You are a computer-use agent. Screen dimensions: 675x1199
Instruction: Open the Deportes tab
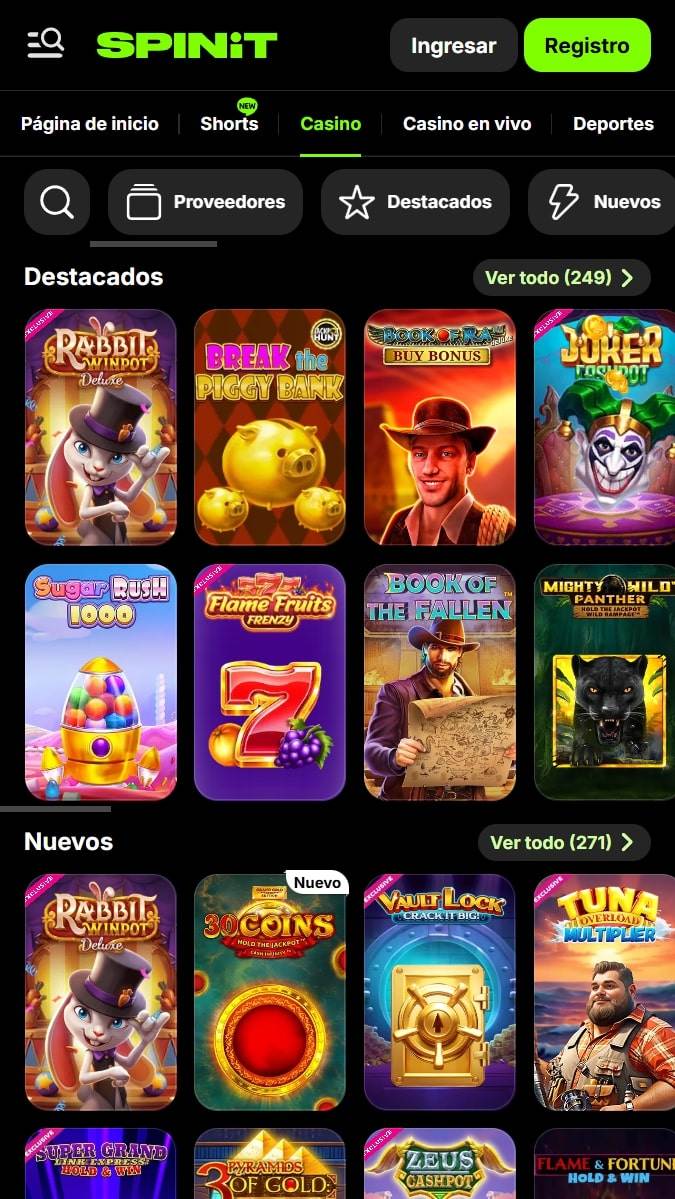click(613, 124)
